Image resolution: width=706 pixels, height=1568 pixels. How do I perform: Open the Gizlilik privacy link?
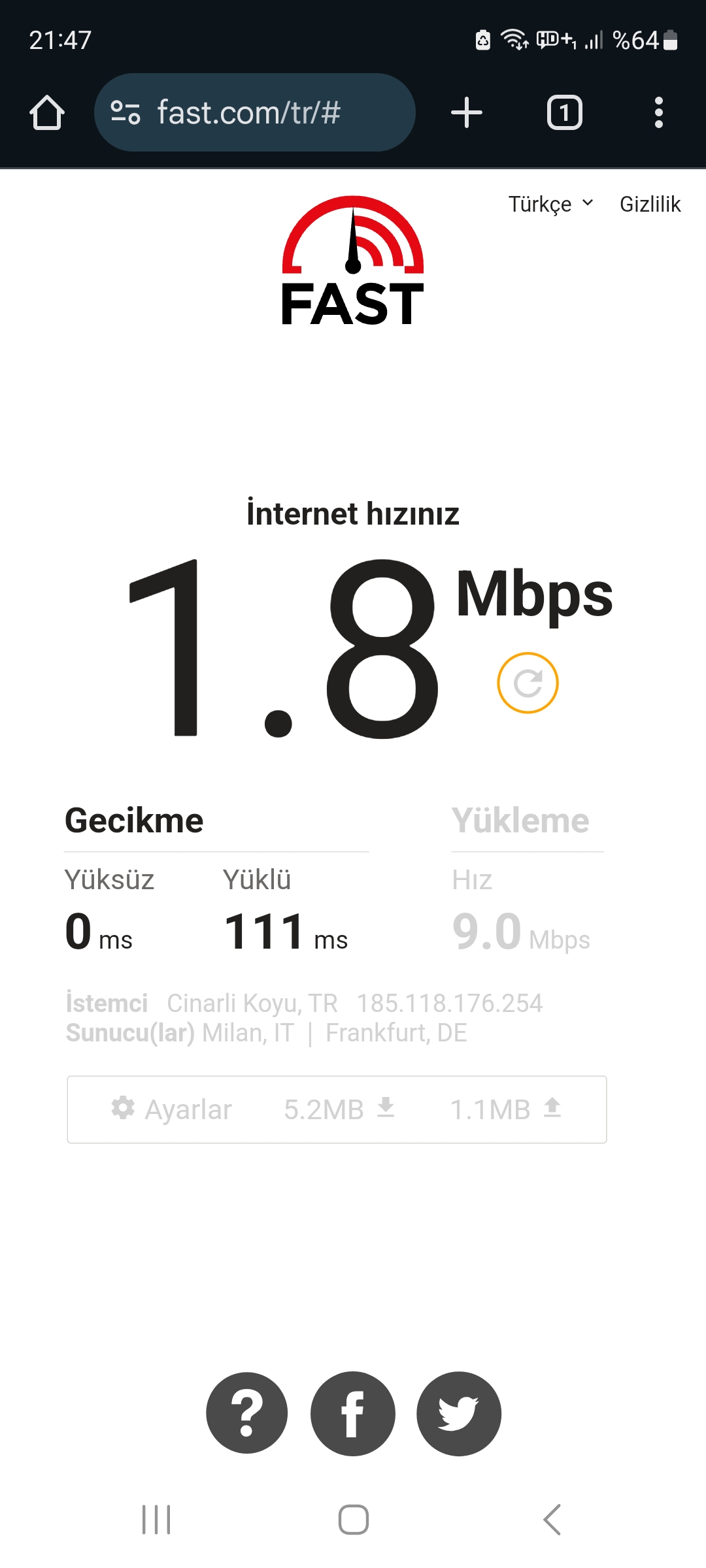coord(650,204)
